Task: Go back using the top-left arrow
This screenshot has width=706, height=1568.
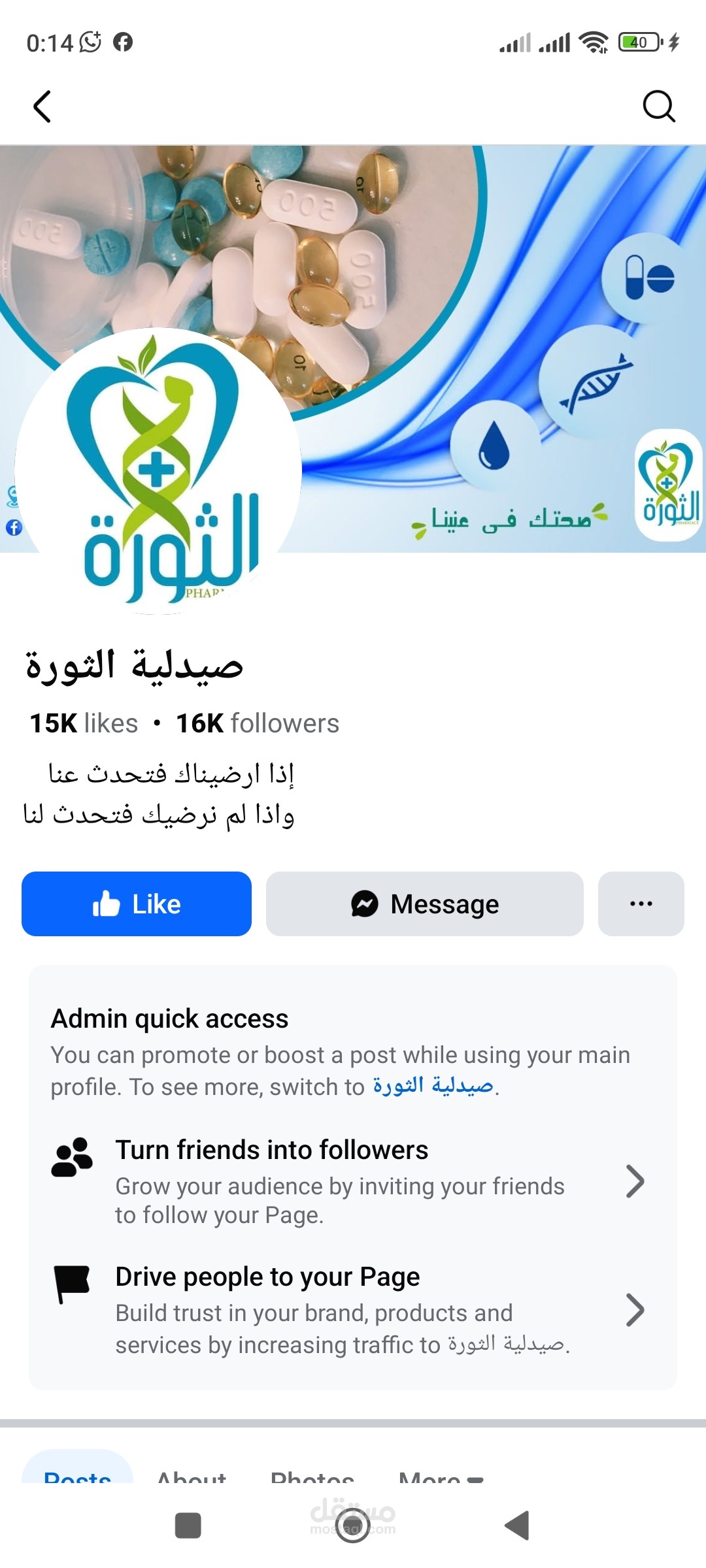Action: (x=42, y=106)
